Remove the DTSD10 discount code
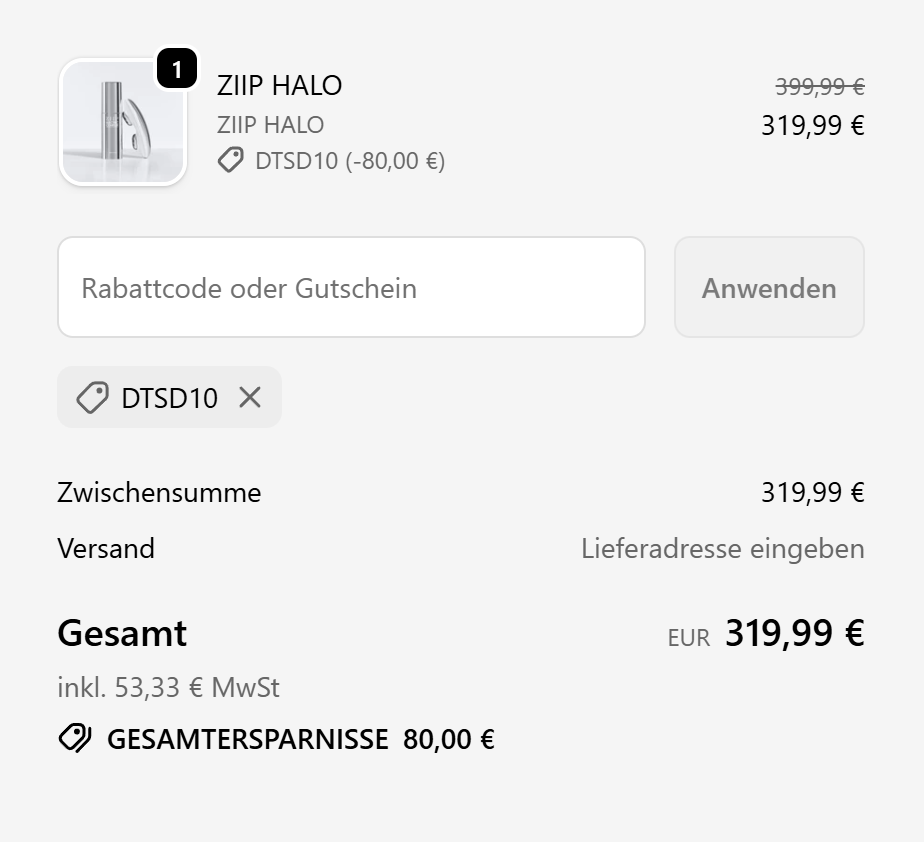 click(250, 398)
